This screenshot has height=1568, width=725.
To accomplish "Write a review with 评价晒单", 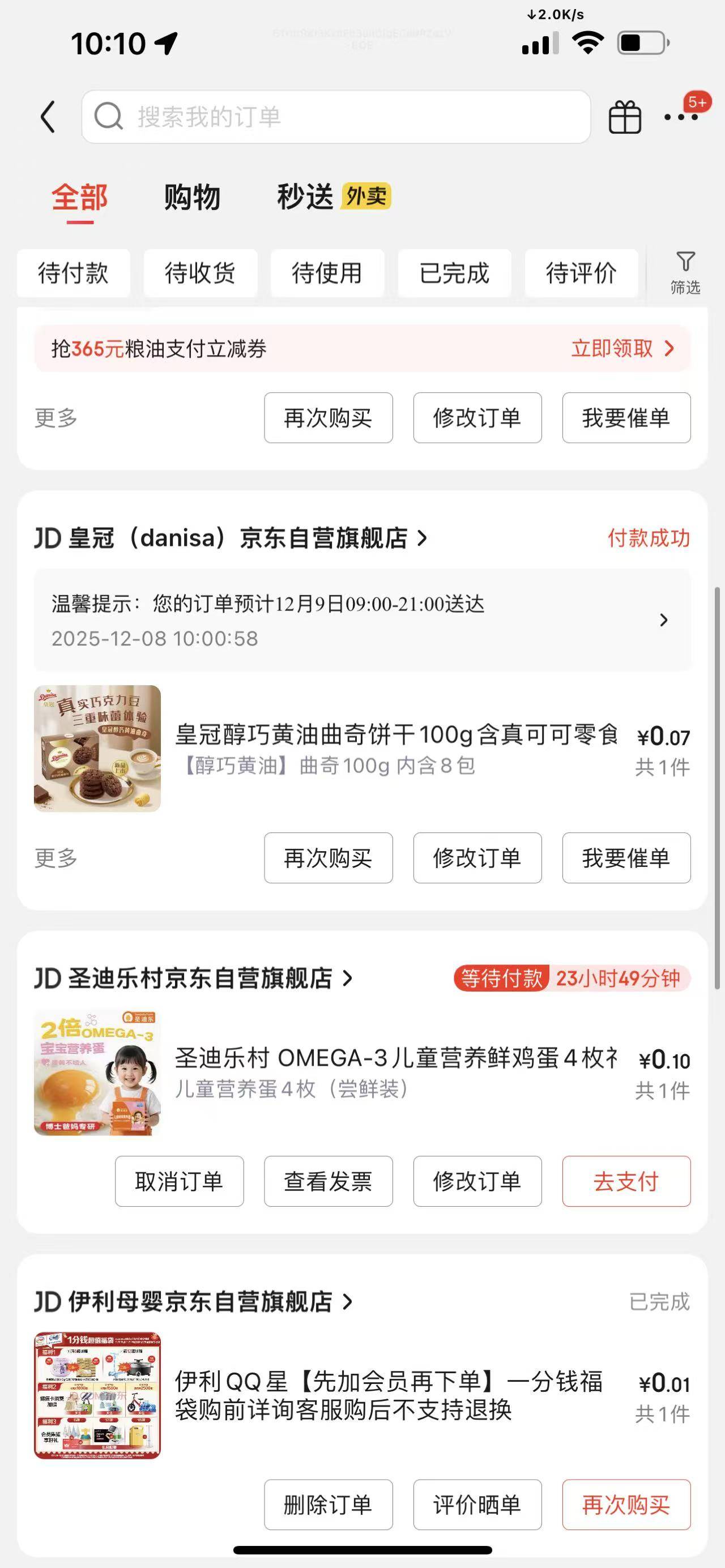I will coord(477,1505).
